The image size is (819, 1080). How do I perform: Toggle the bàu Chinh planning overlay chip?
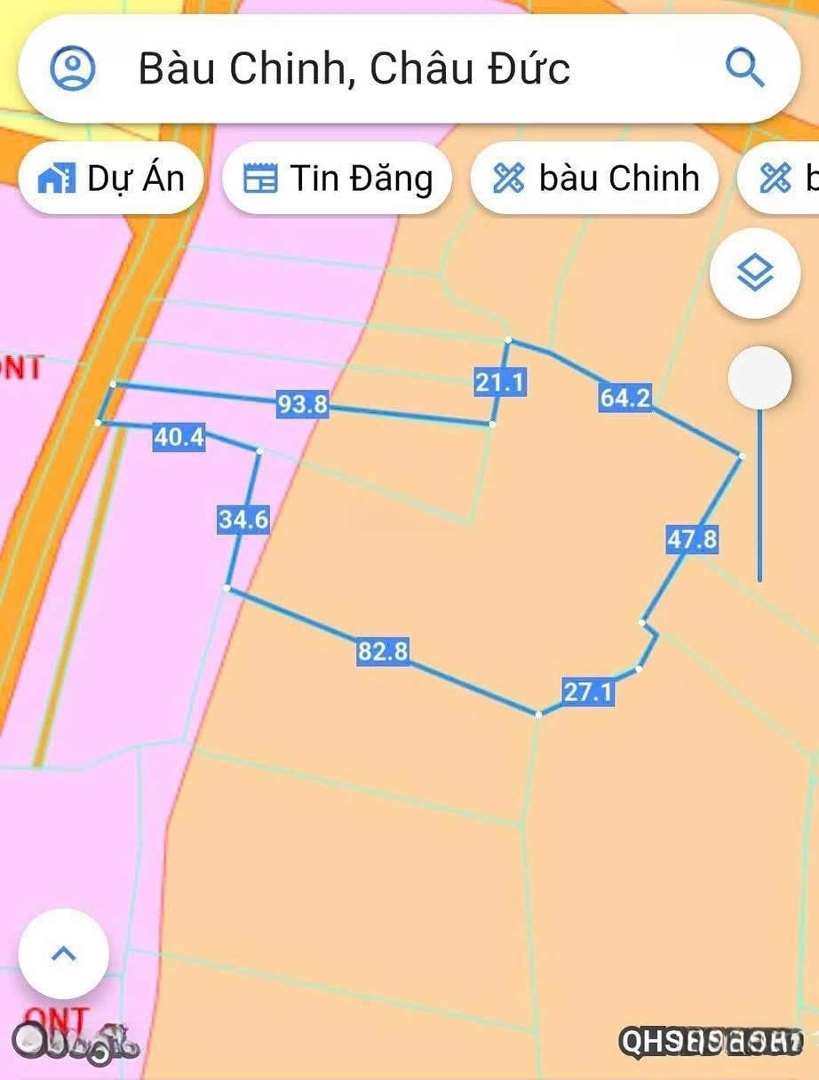(595, 177)
